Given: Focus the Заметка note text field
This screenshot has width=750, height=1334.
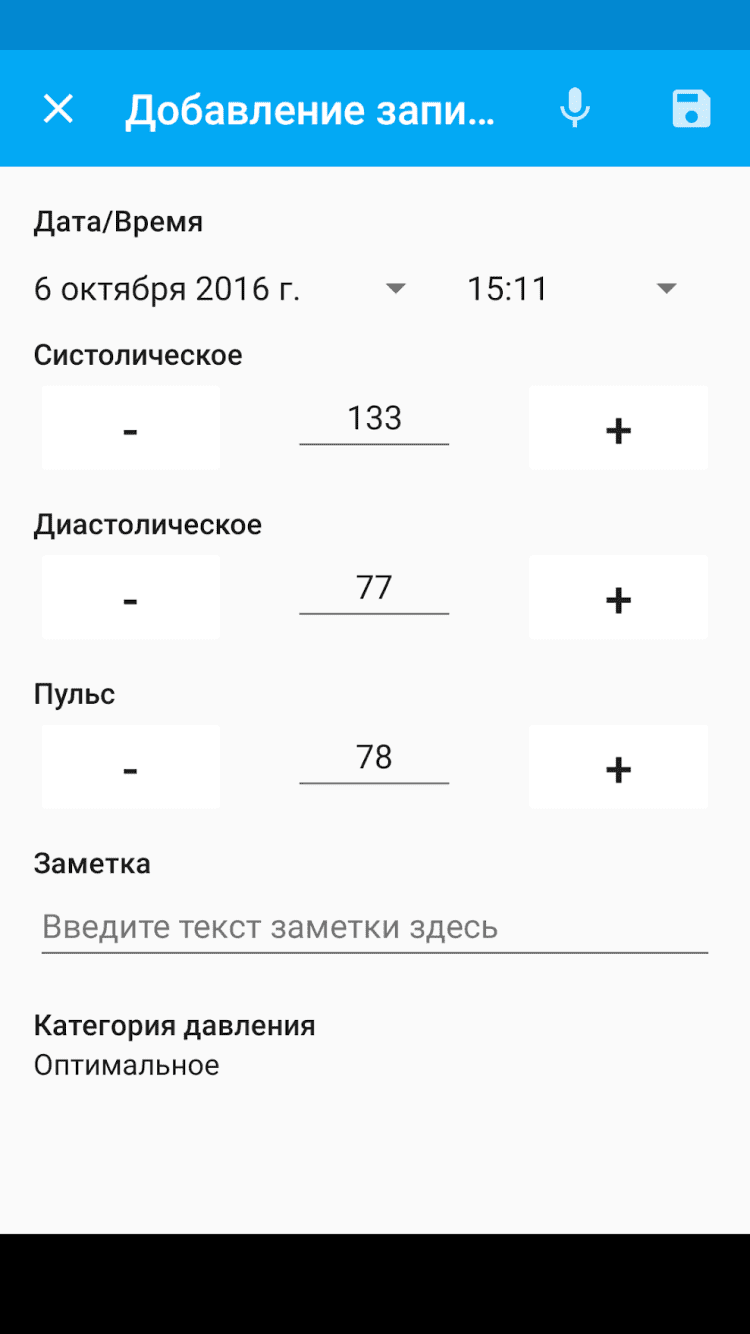Looking at the screenshot, I should [x=374, y=927].
